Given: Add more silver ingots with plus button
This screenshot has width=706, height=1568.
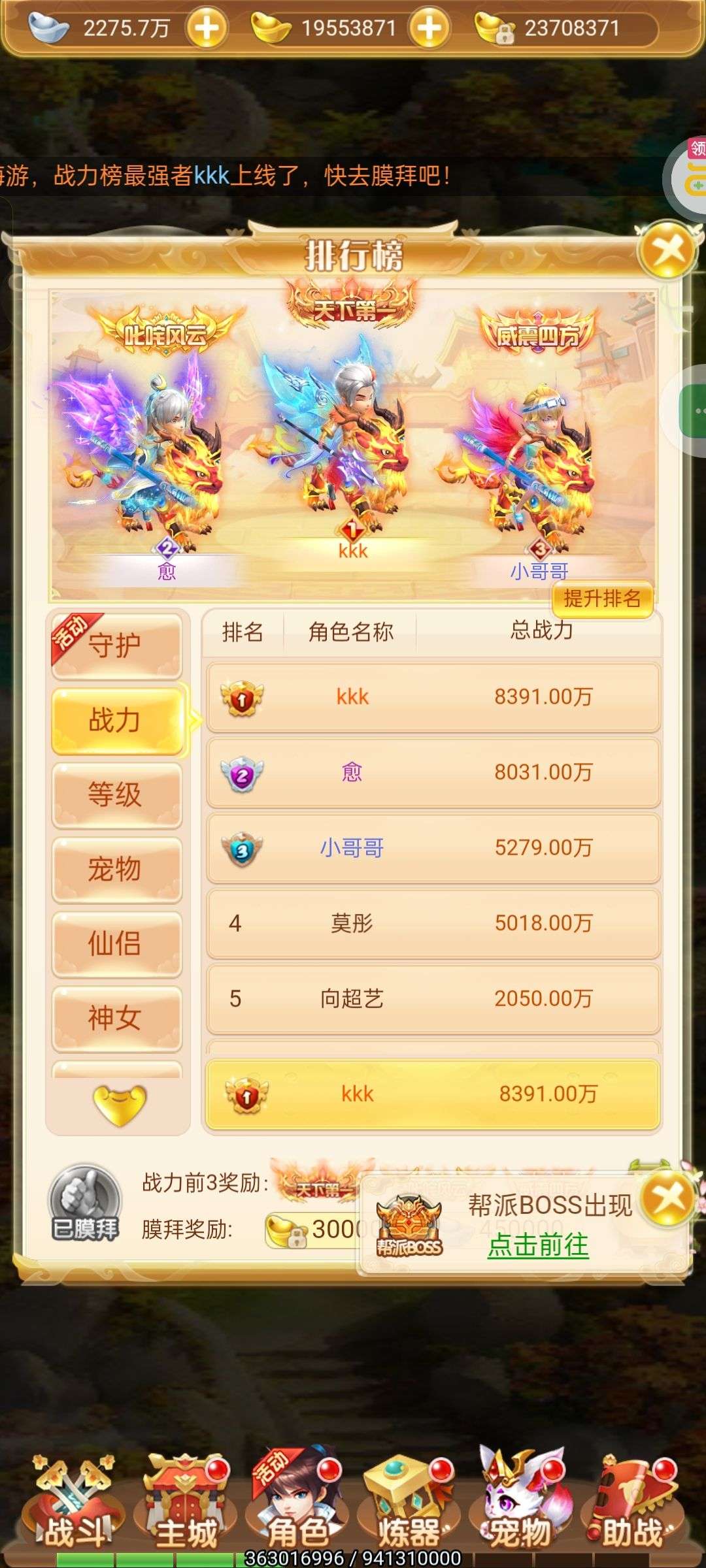Looking at the screenshot, I should [207, 28].
